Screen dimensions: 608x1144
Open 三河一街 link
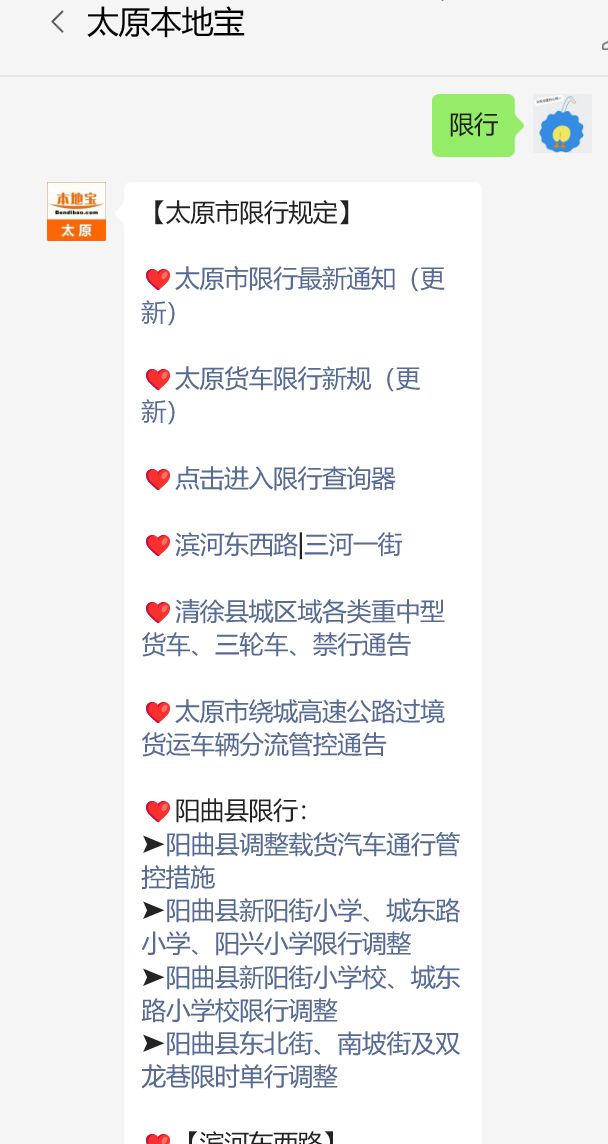click(354, 545)
